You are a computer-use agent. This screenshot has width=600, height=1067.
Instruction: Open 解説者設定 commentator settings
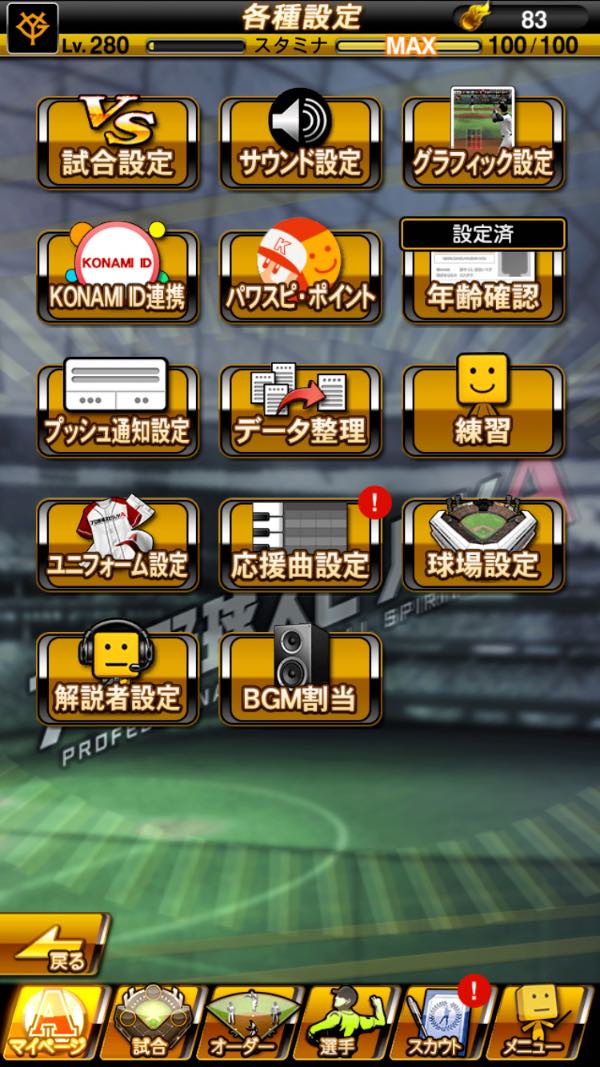pyautogui.click(x=118, y=678)
